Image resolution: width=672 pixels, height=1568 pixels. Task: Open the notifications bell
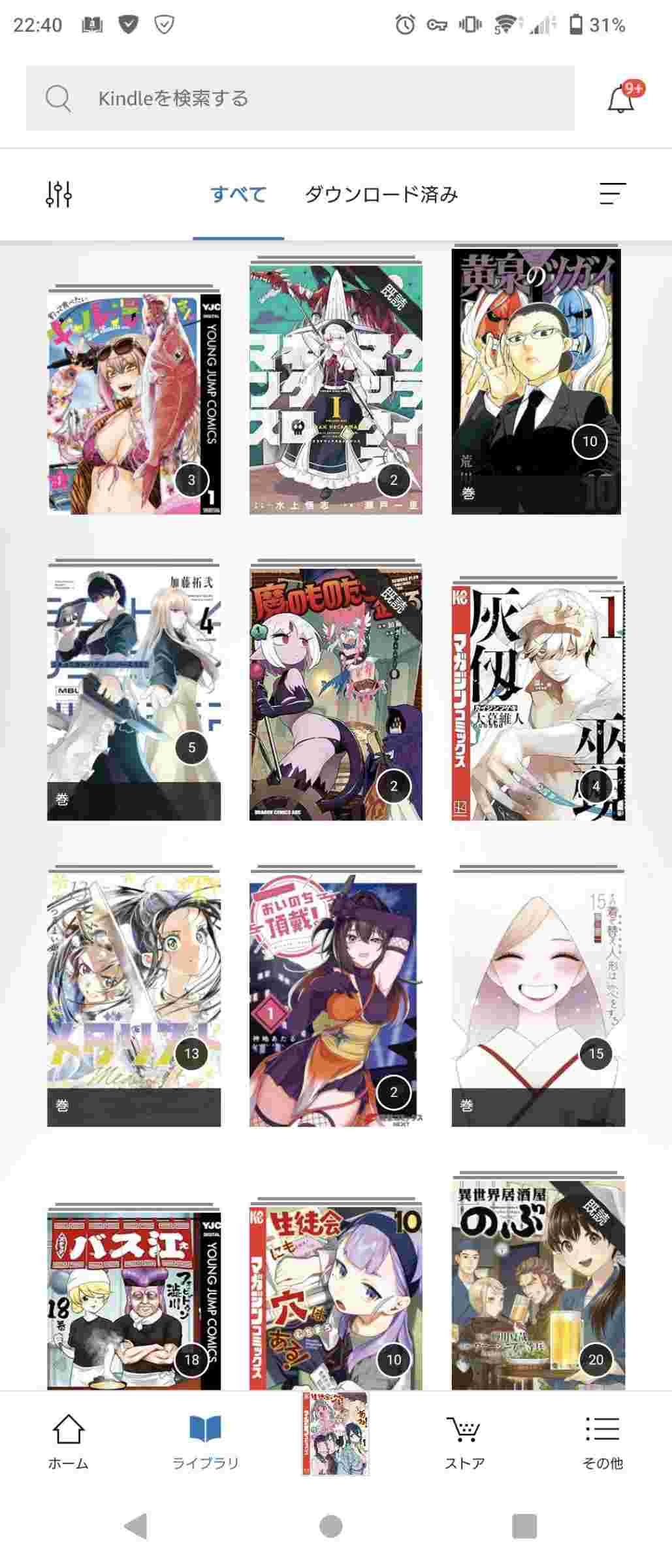click(621, 99)
